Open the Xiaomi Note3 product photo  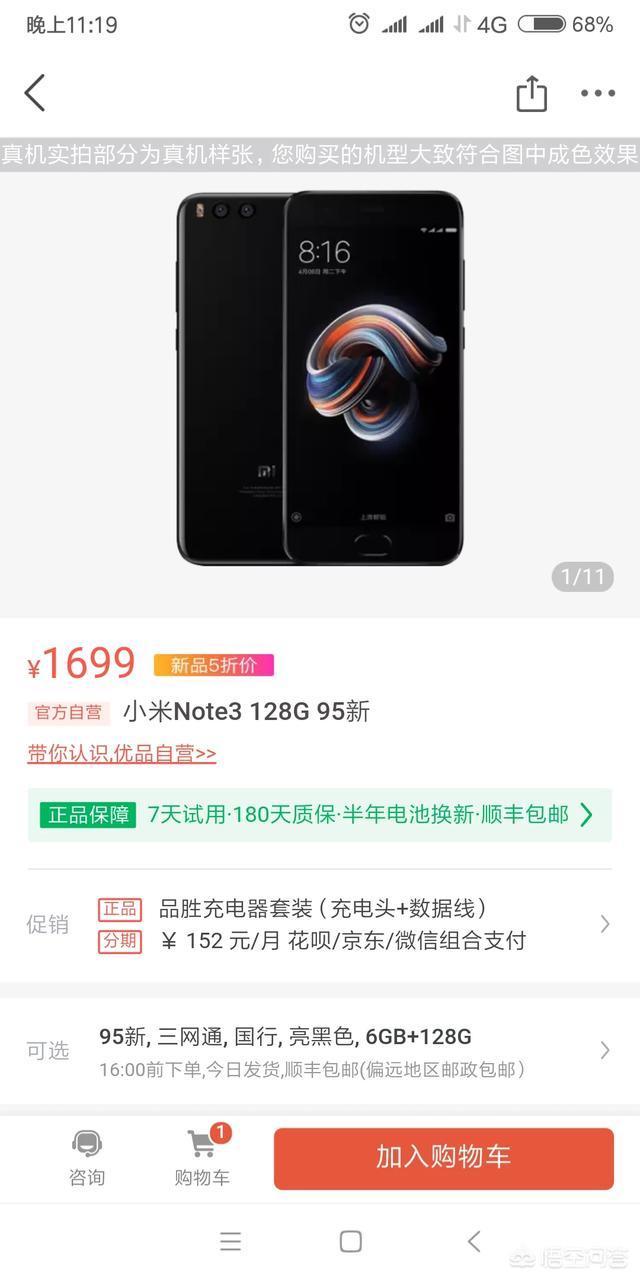(x=320, y=378)
